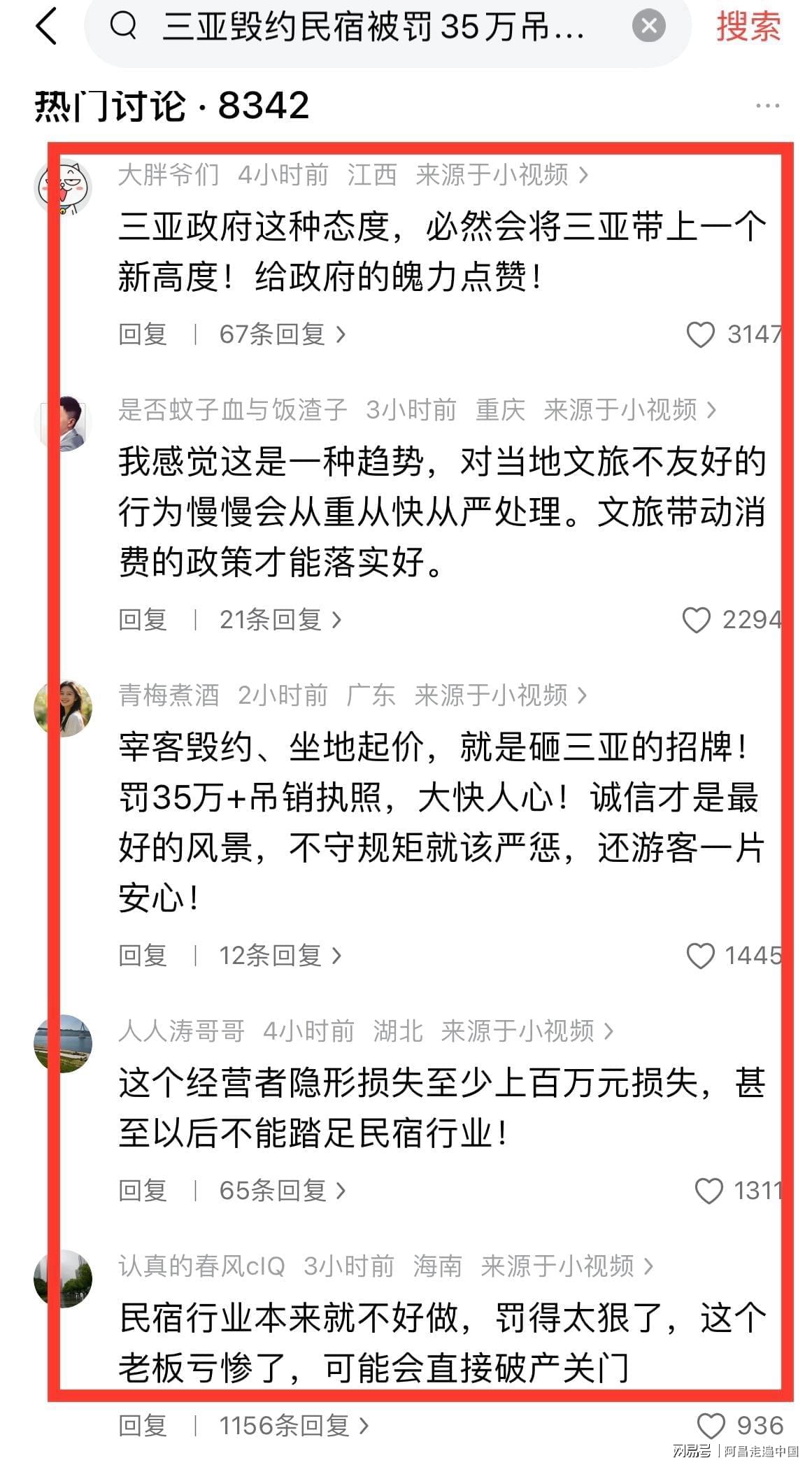
Task: Expand 65条回复 replies
Action: (282, 1191)
